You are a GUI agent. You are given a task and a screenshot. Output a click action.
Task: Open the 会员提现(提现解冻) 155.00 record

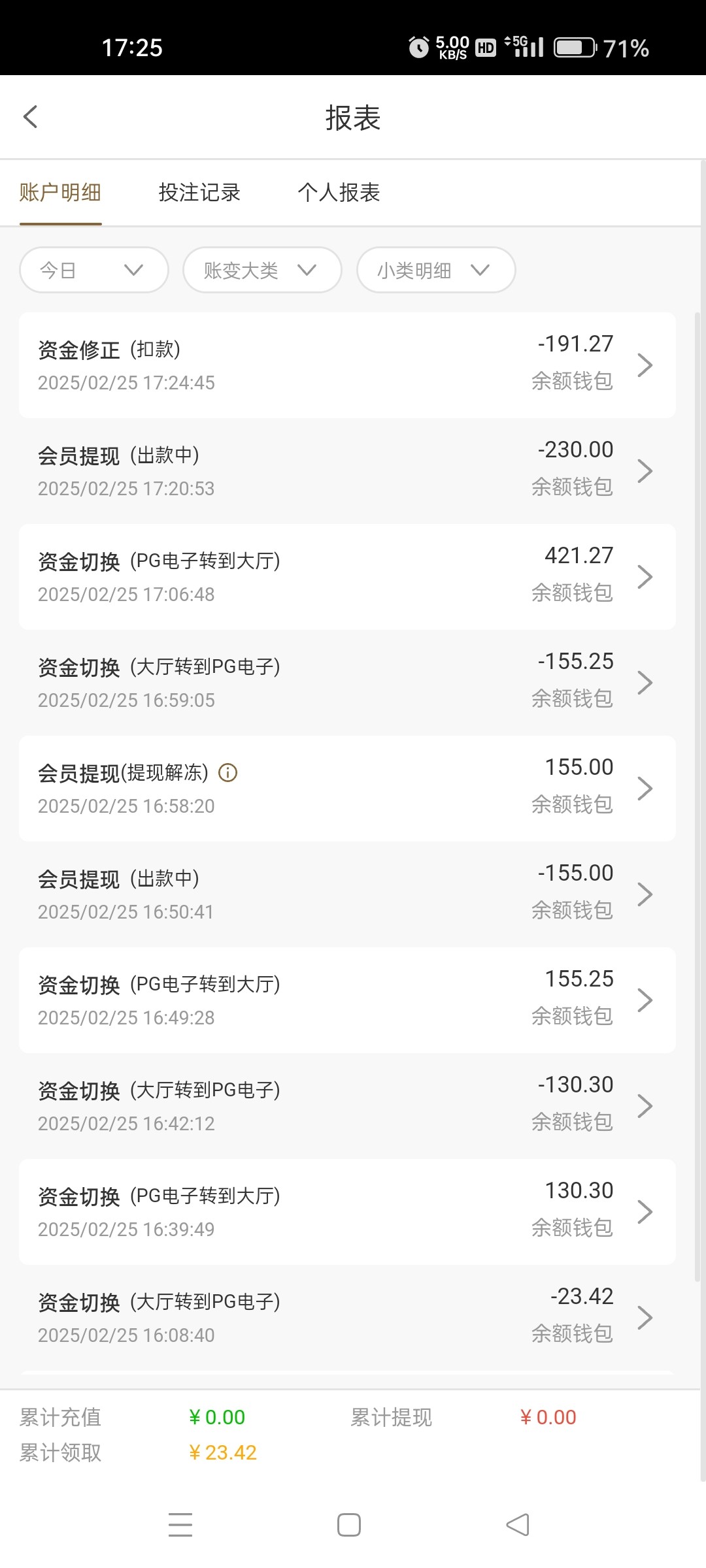[392, 789]
